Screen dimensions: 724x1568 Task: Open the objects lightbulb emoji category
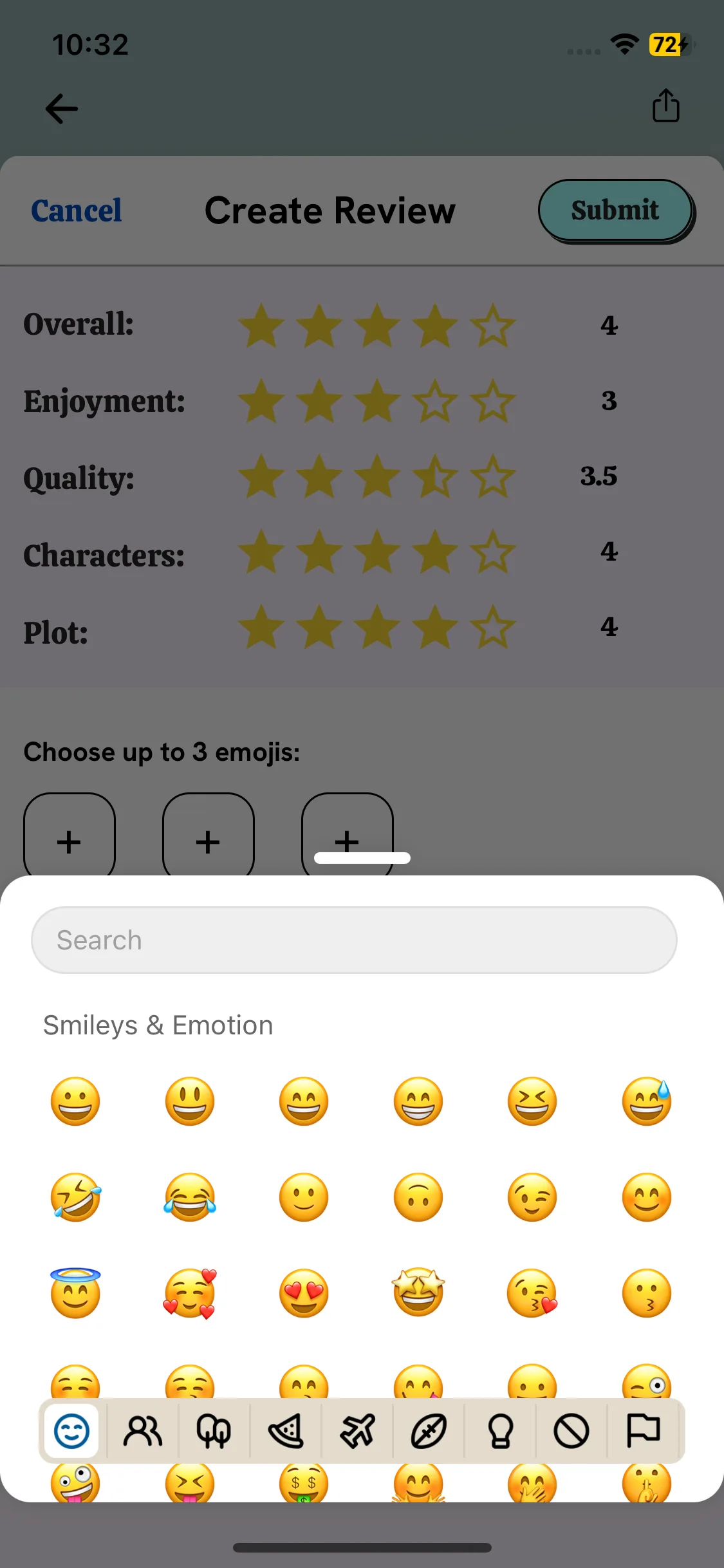pyautogui.click(x=501, y=1432)
